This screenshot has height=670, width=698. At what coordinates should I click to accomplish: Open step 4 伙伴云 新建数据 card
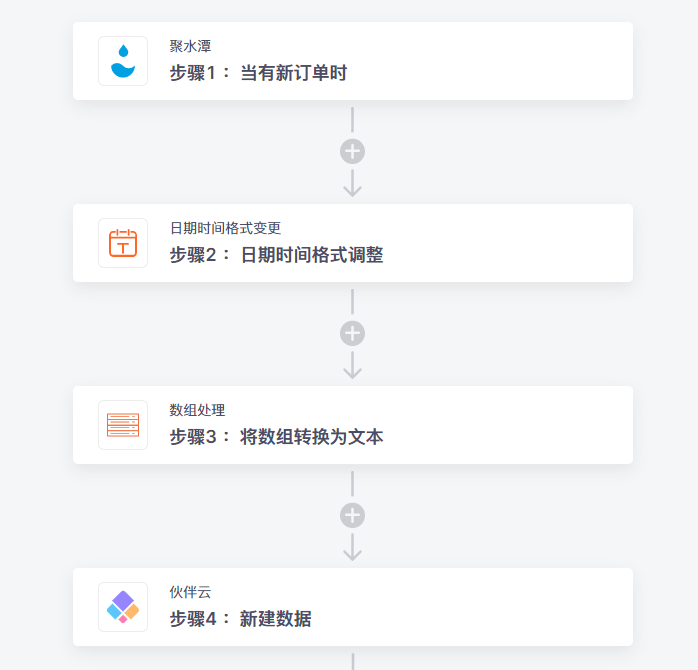click(352, 607)
